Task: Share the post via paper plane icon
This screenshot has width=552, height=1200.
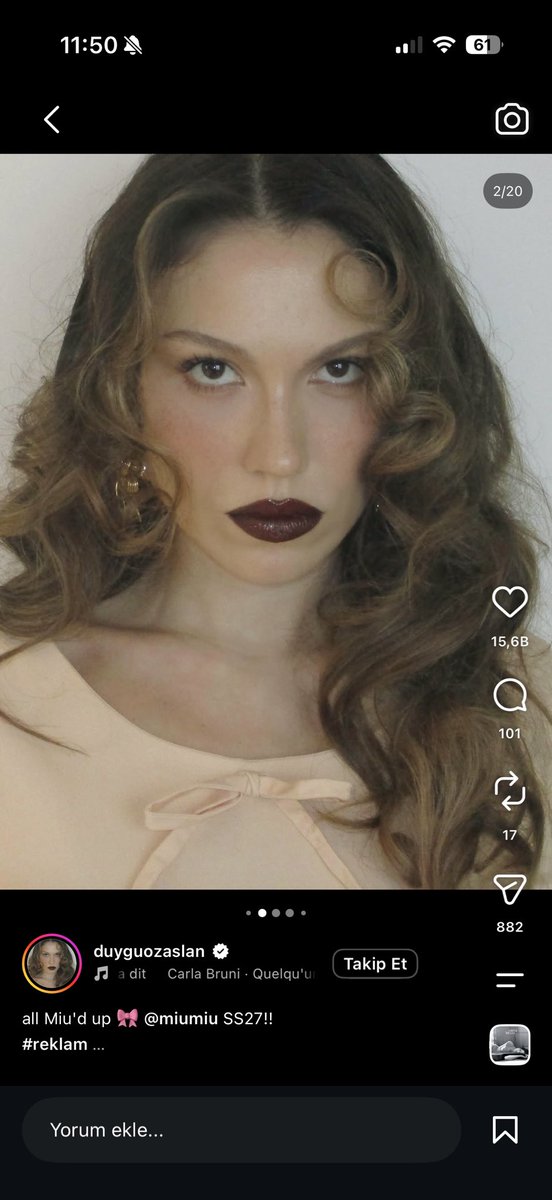Action: pyautogui.click(x=510, y=889)
